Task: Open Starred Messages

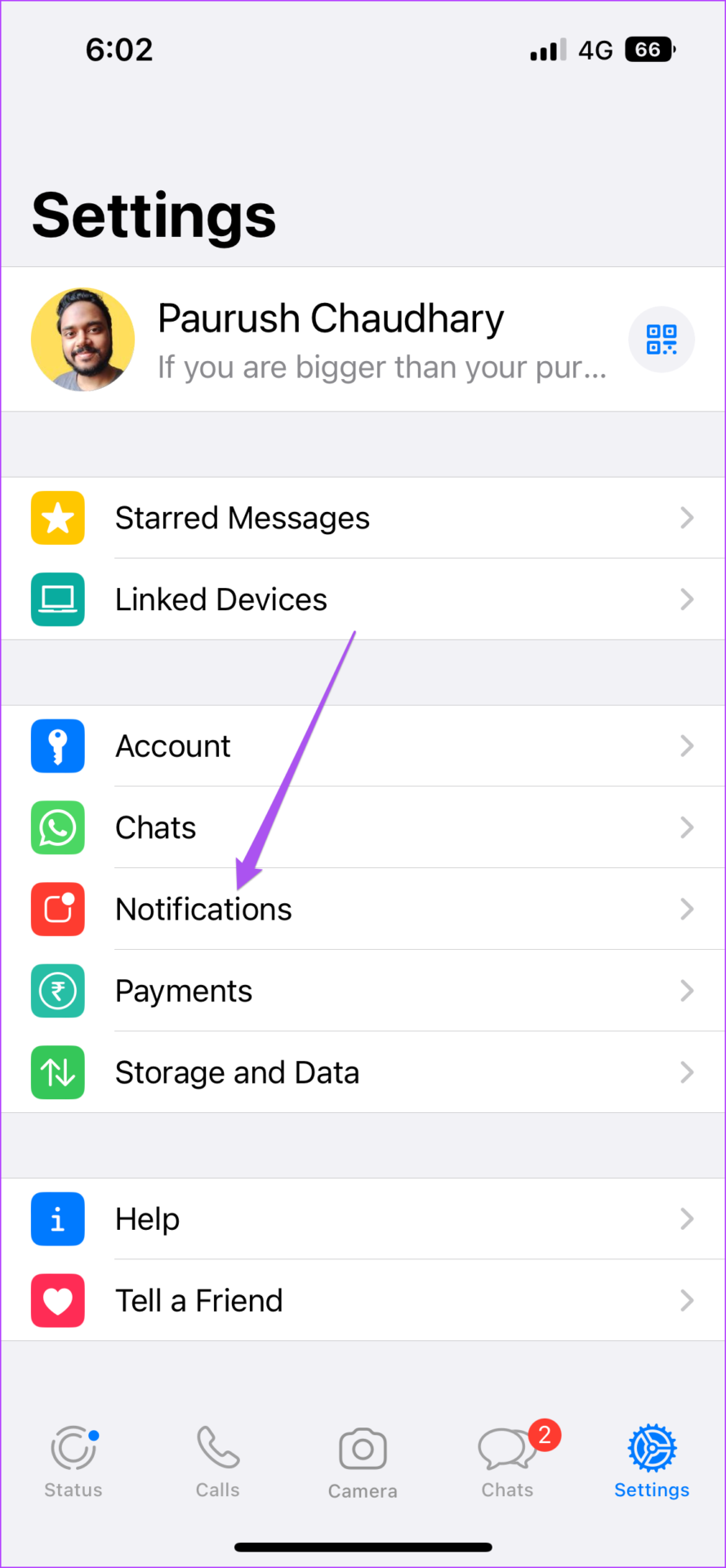Action: point(363,518)
